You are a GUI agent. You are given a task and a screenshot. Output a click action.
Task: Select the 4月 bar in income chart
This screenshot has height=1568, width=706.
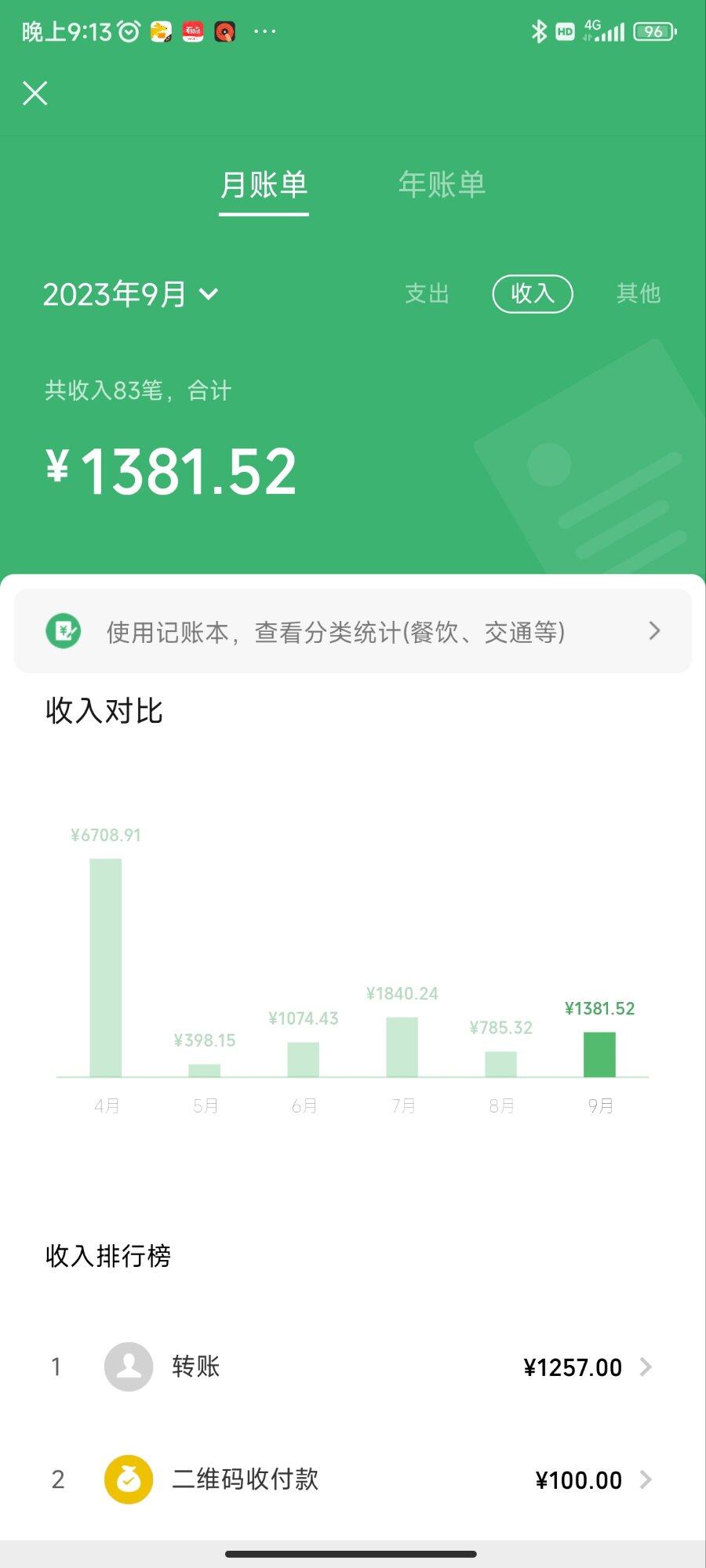(106, 968)
